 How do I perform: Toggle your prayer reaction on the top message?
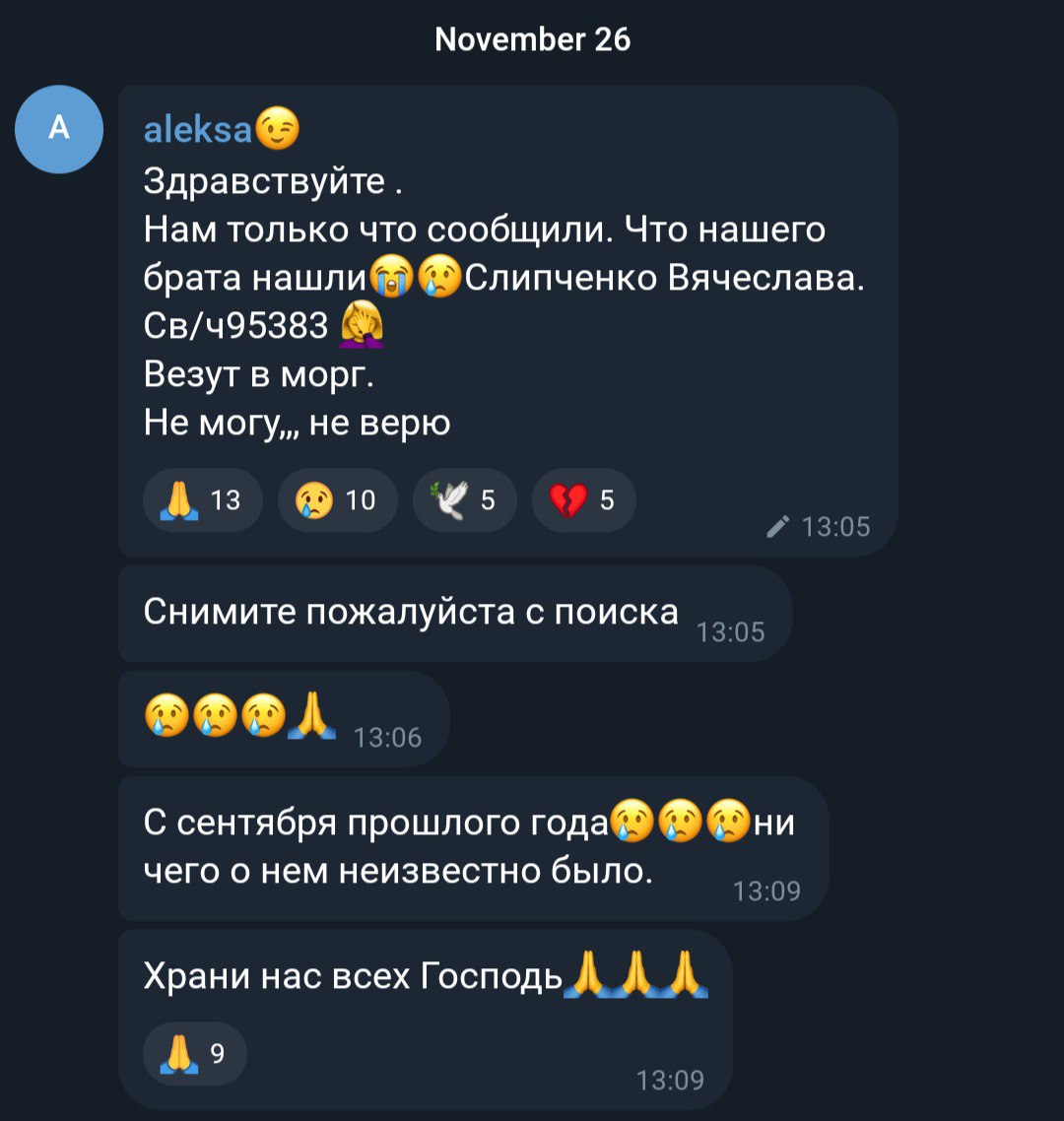click(202, 500)
